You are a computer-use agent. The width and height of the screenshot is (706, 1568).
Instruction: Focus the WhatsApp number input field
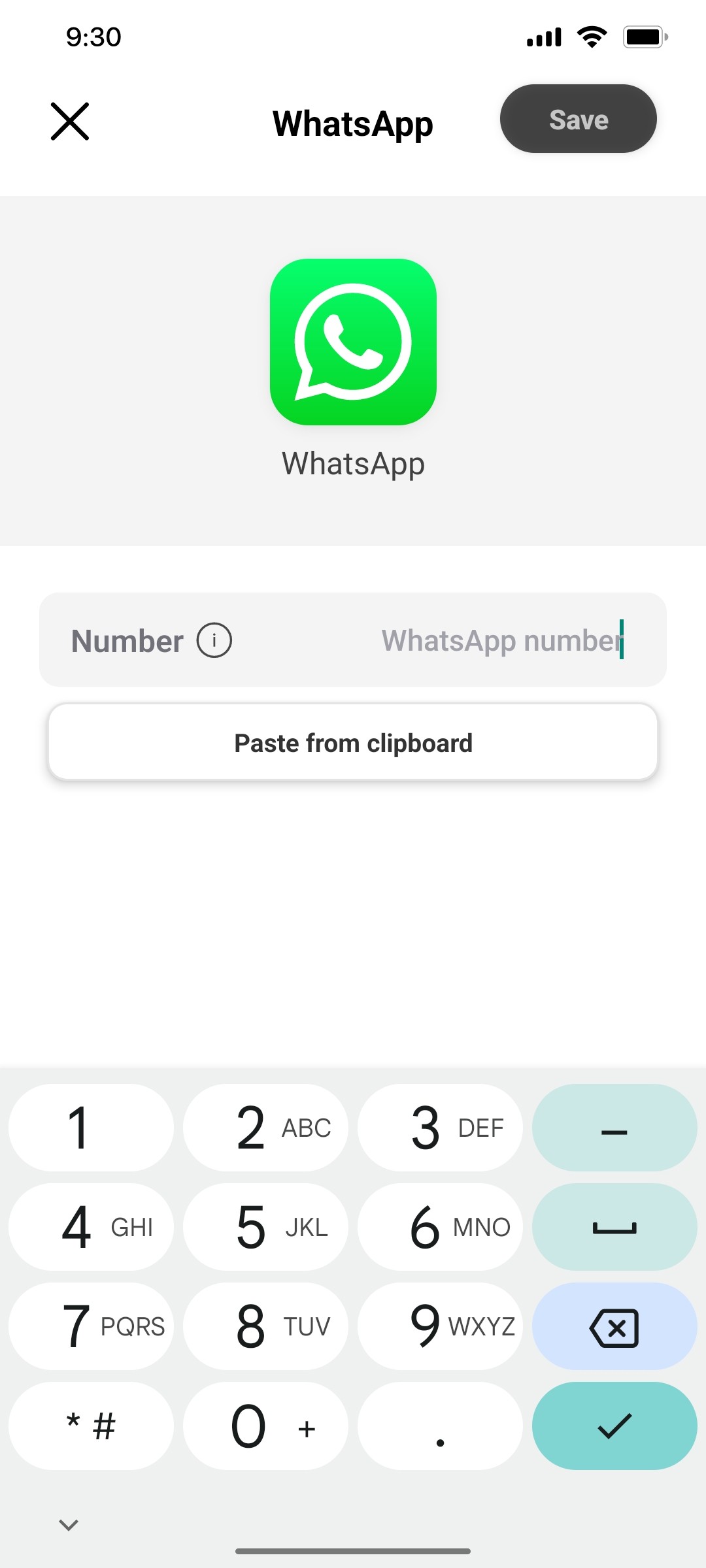pos(500,640)
